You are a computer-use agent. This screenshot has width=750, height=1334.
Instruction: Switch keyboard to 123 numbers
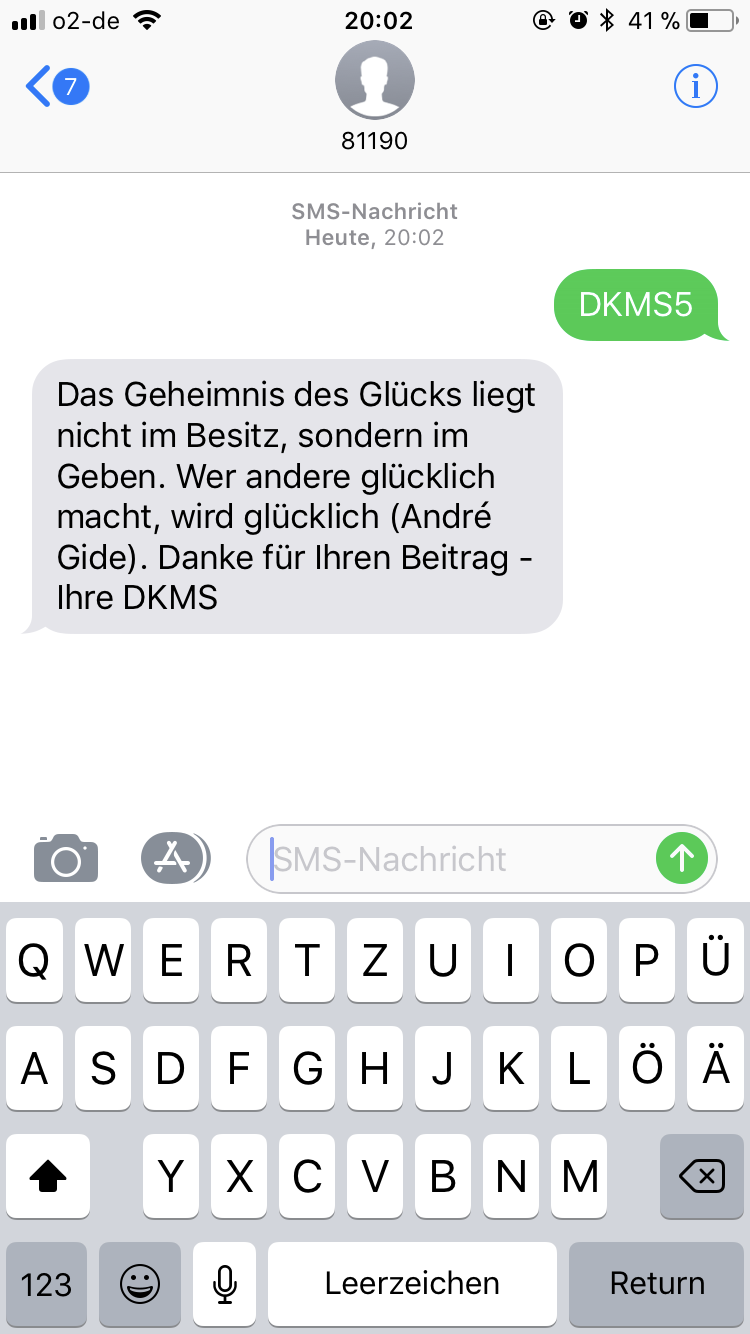coord(46,1283)
